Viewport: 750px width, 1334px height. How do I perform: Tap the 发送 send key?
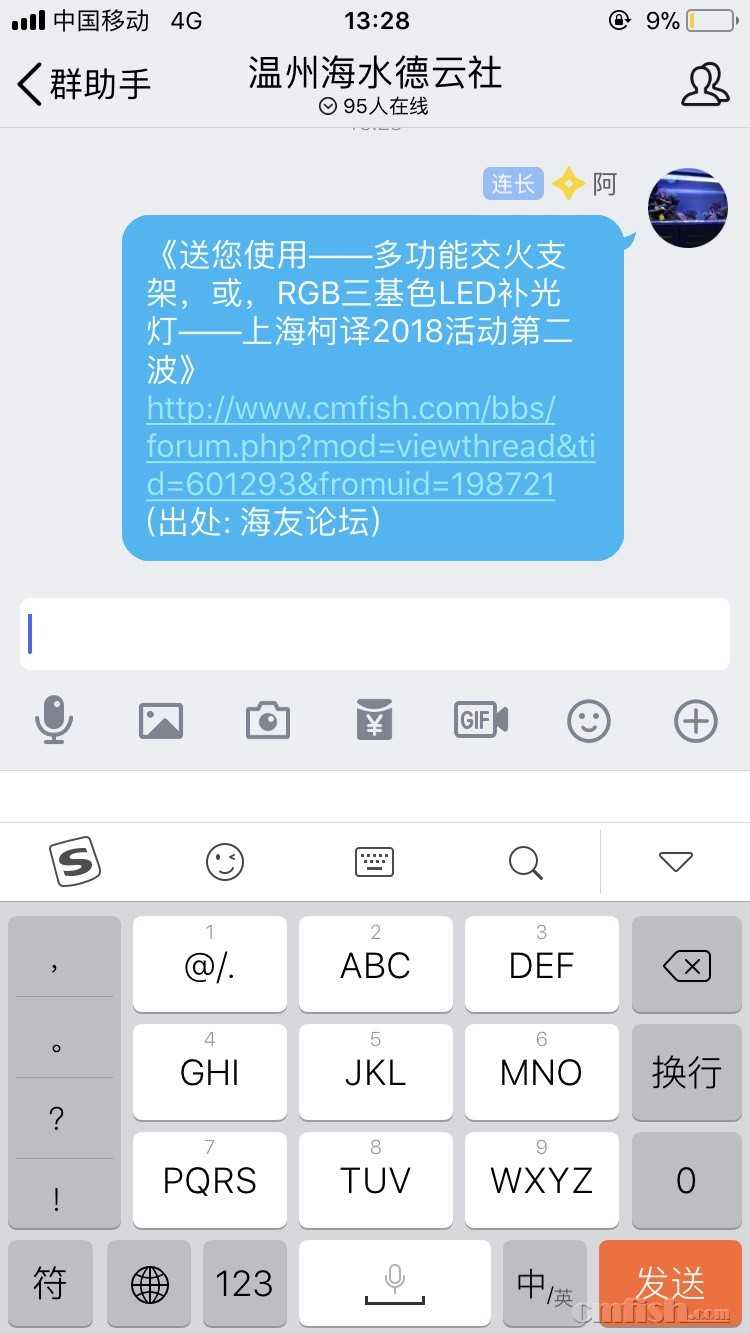point(672,1283)
